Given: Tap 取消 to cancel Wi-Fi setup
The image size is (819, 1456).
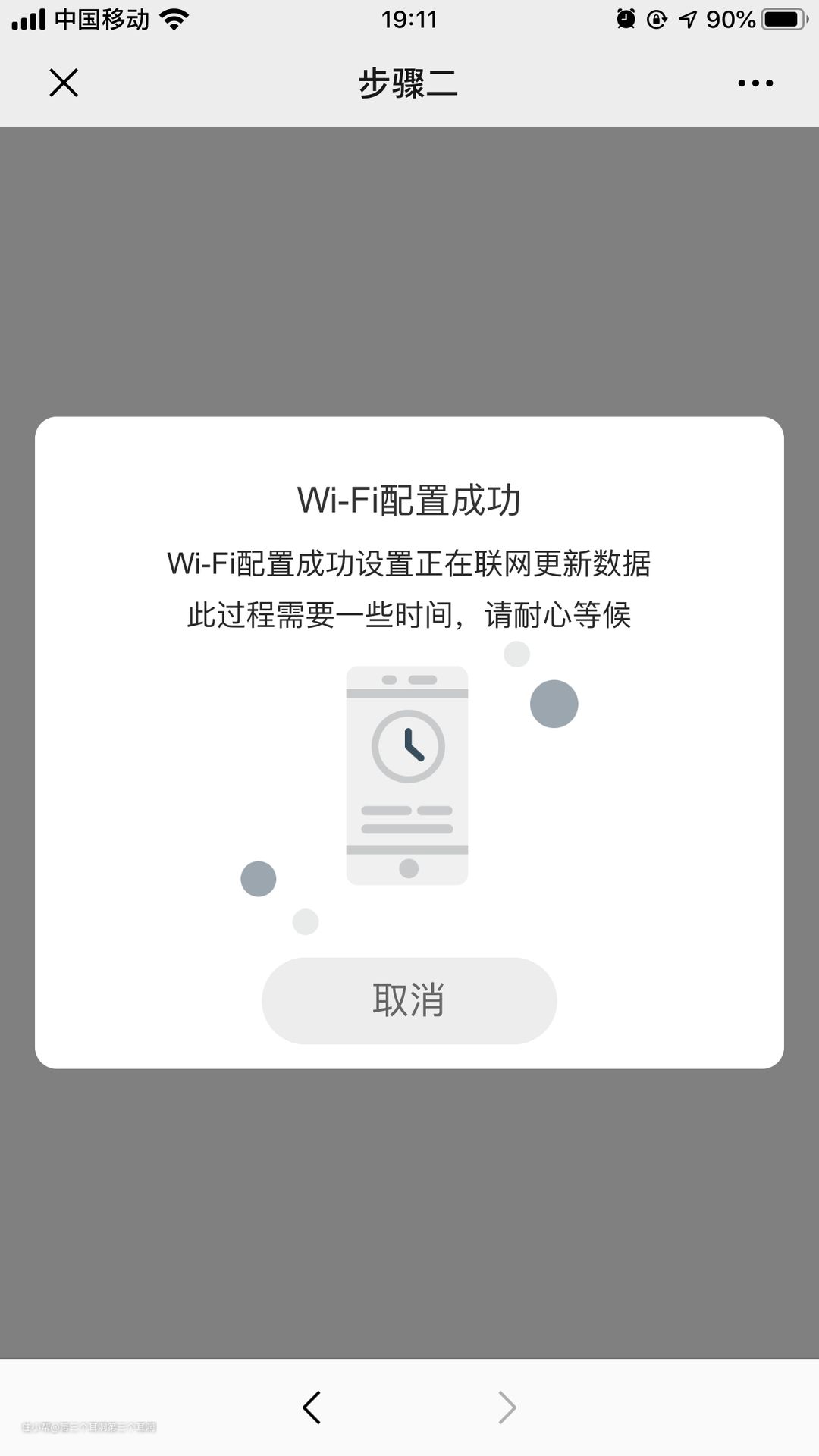Looking at the screenshot, I should (409, 1000).
